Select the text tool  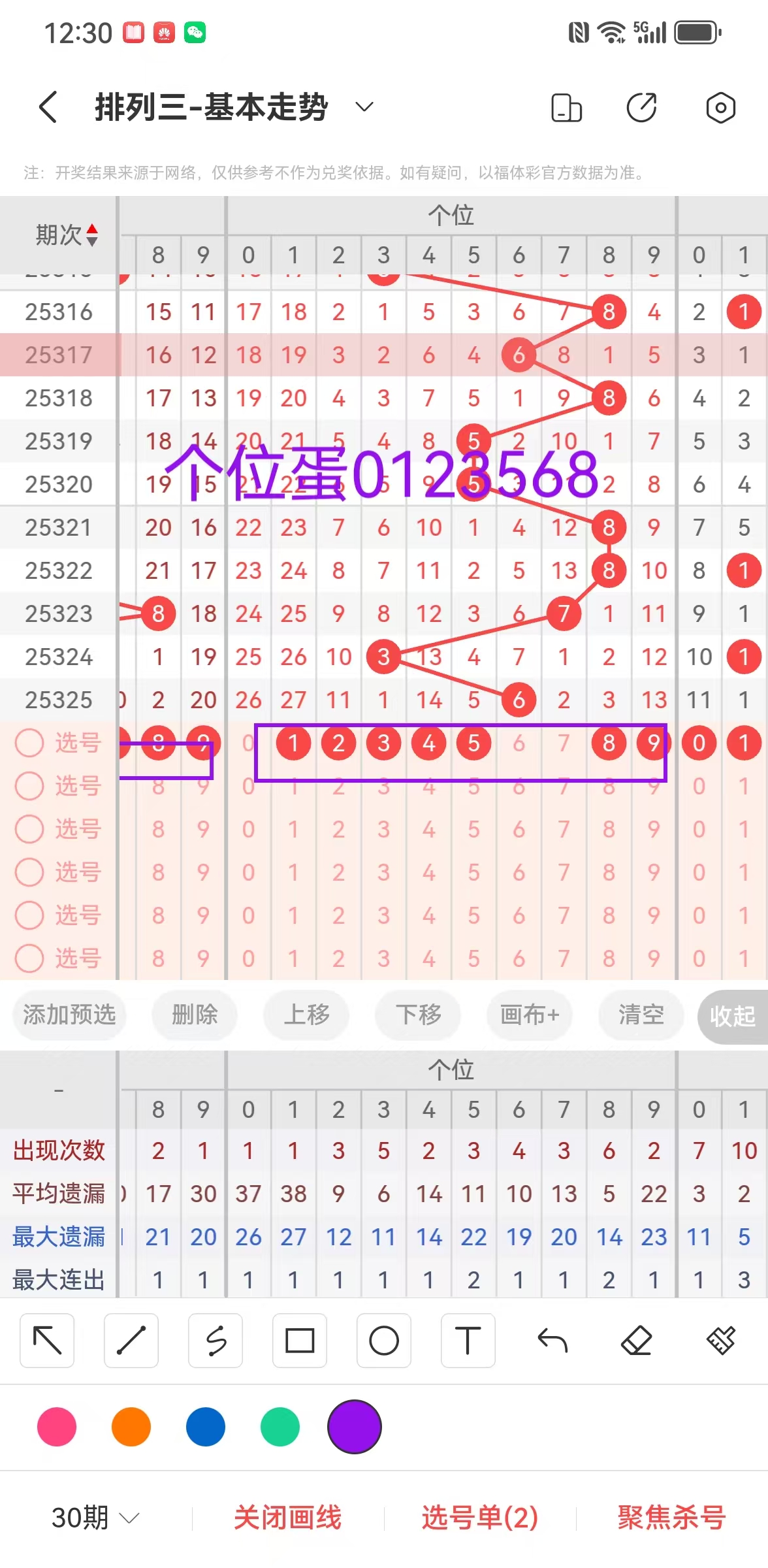point(468,1341)
